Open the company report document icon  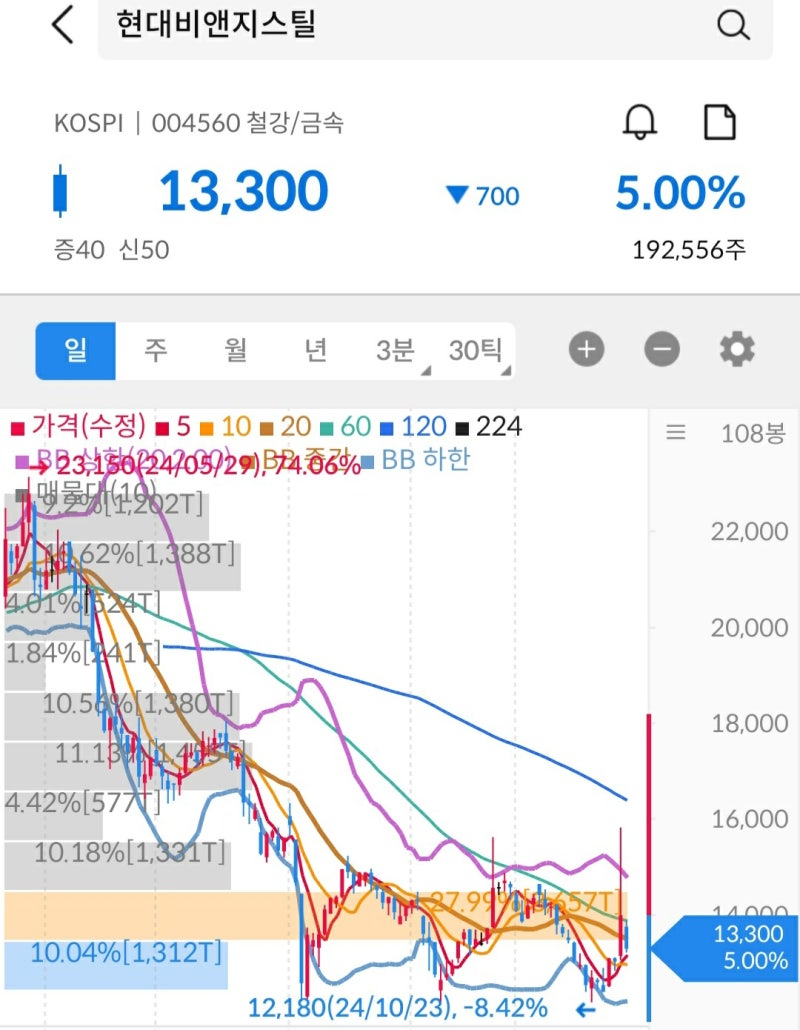[x=720, y=123]
